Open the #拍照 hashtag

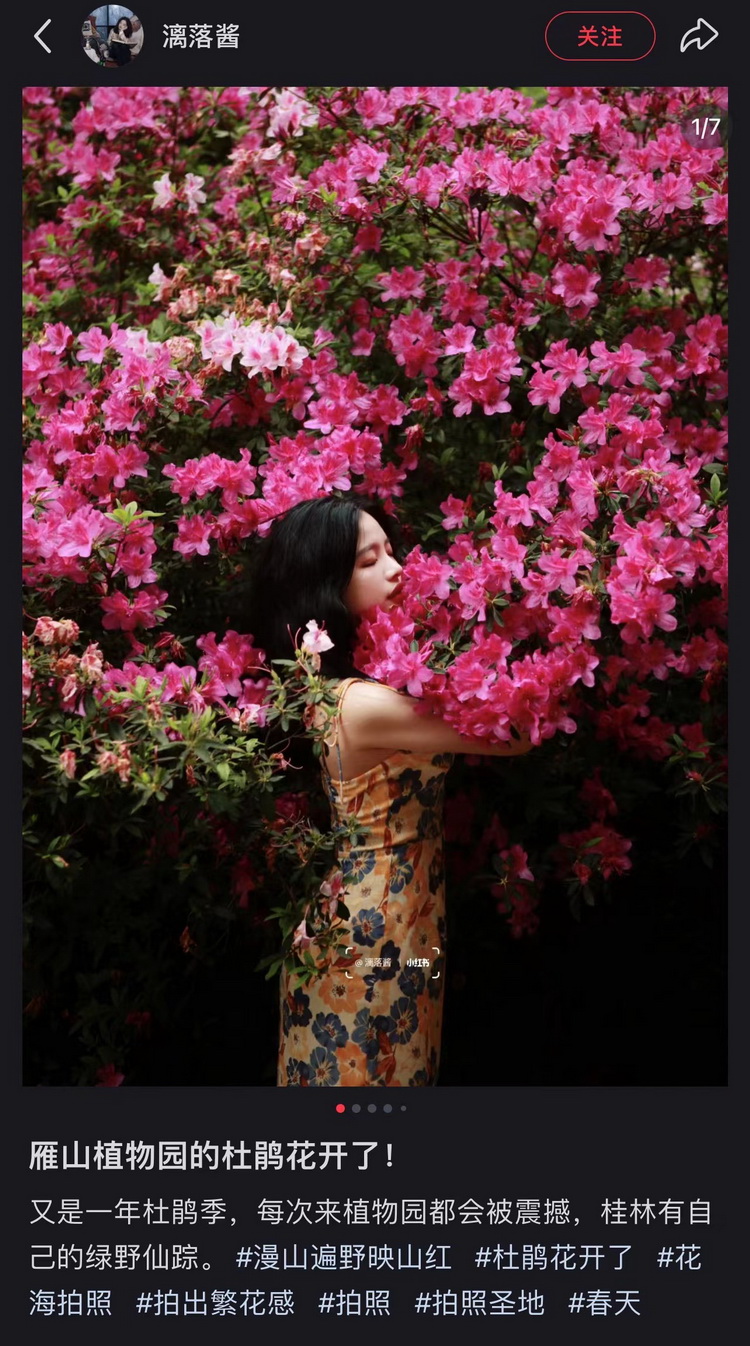pyautogui.click(x=354, y=1302)
